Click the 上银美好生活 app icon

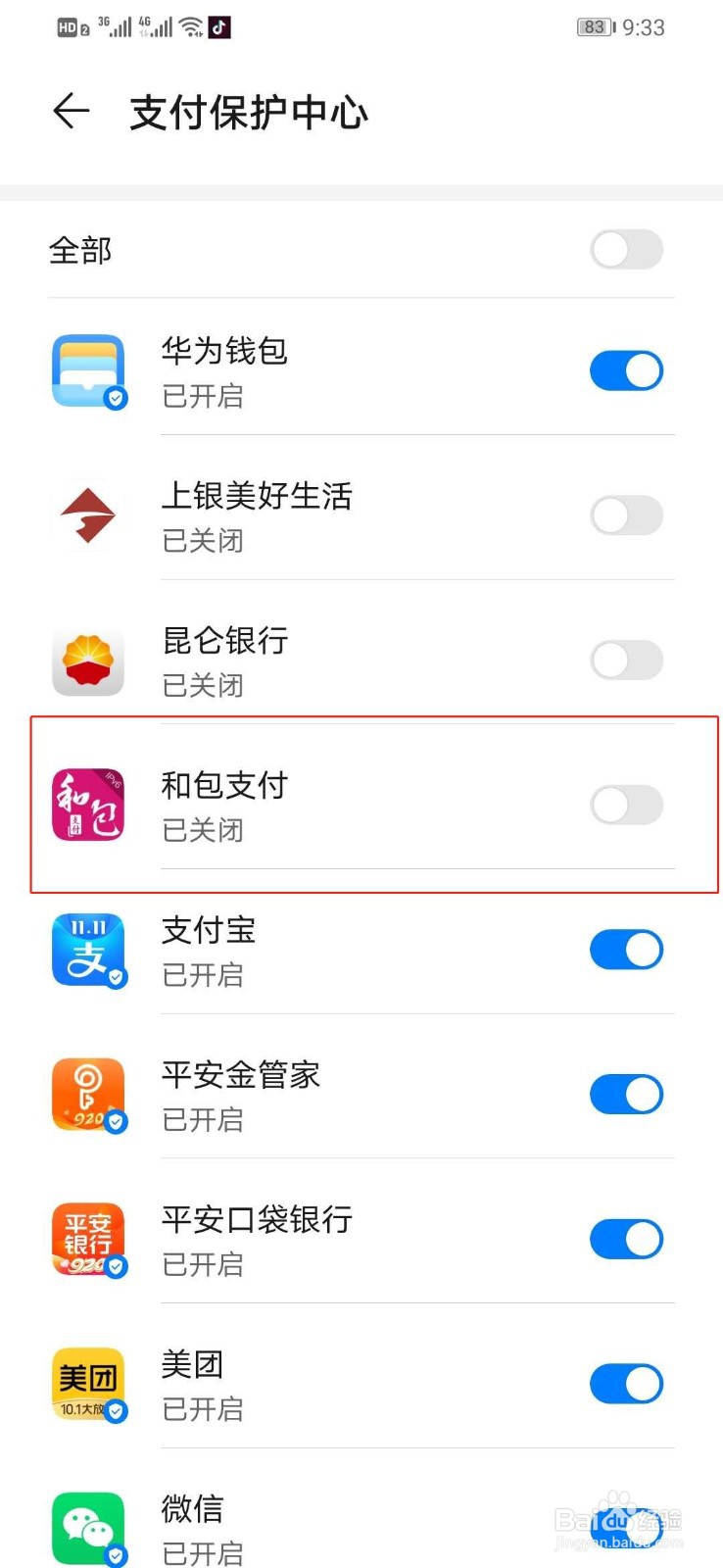click(x=88, y=515)
